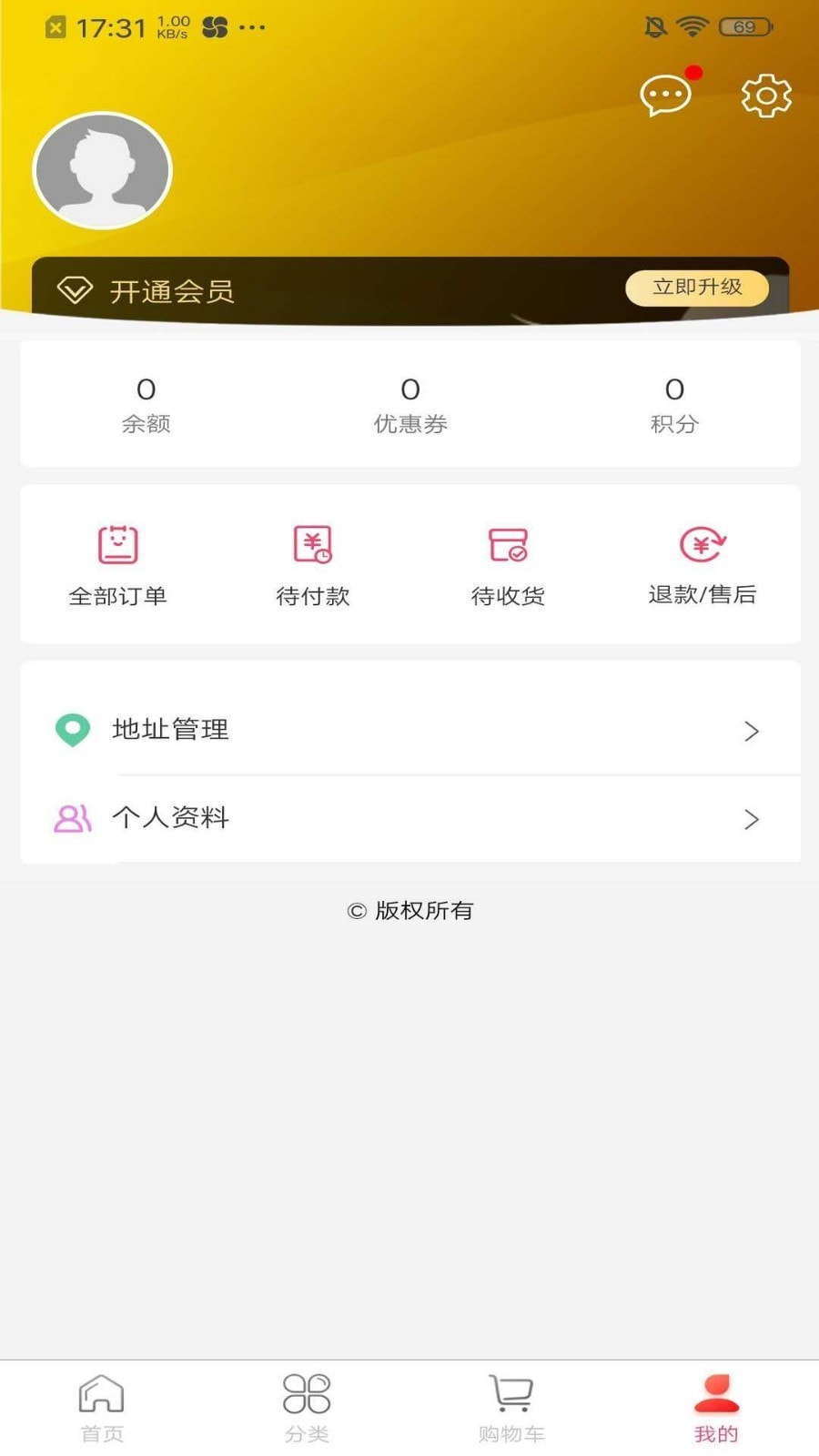
Task: Switch to the 首页 home tab
Action: pos(102,1409)
